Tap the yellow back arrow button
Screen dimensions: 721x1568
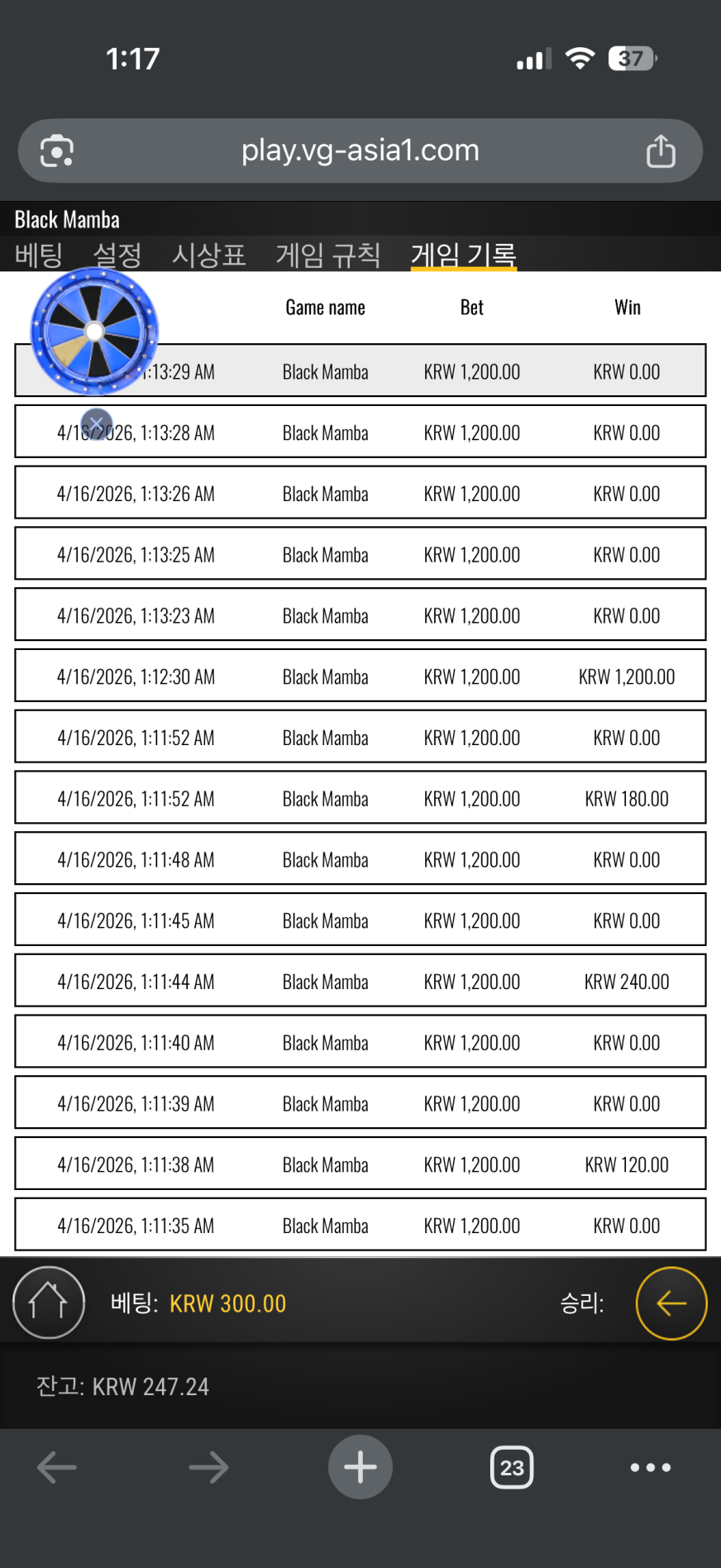tap(671, 1303)
